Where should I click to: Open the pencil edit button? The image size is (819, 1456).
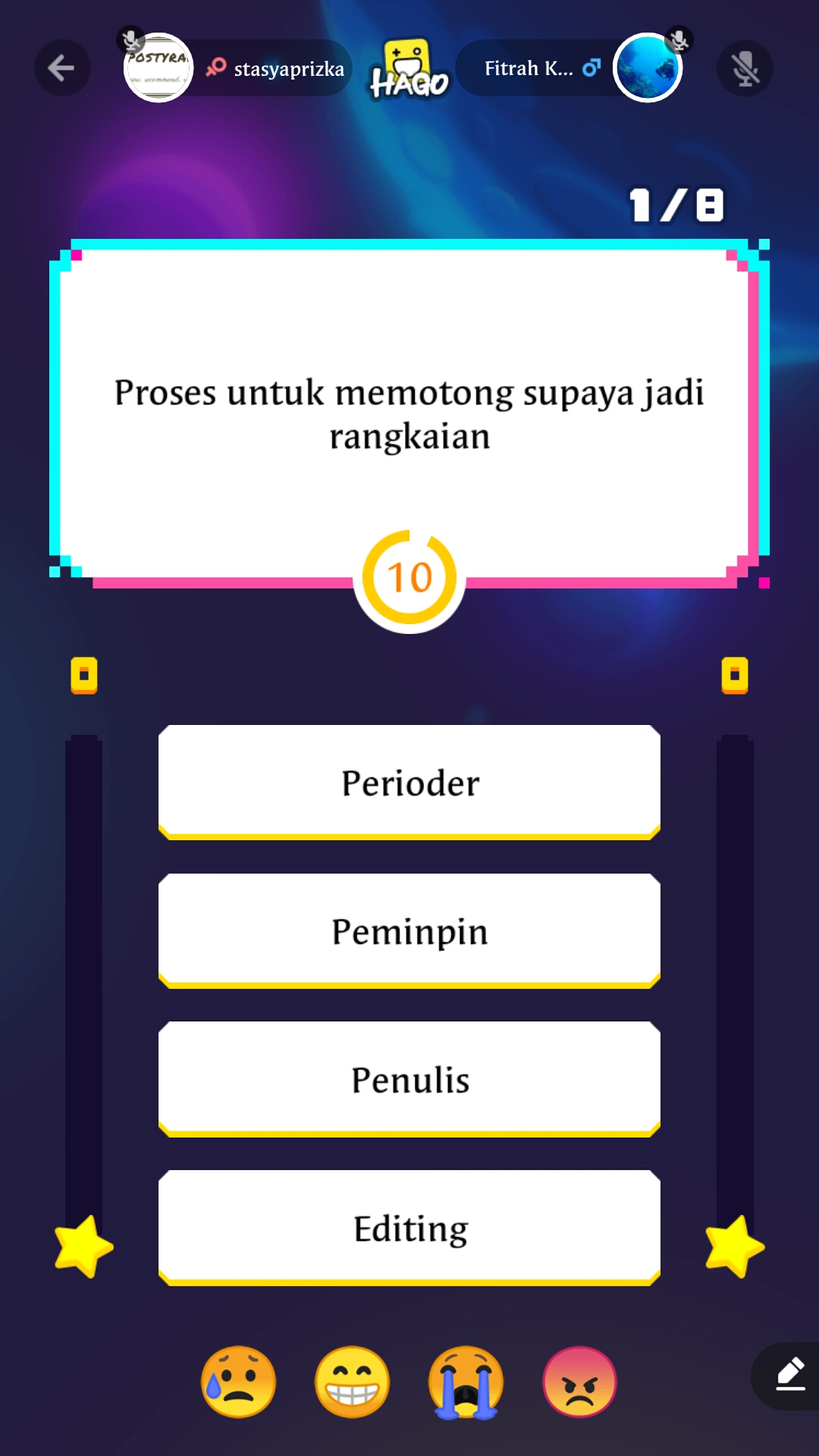tap(789, 1376)
